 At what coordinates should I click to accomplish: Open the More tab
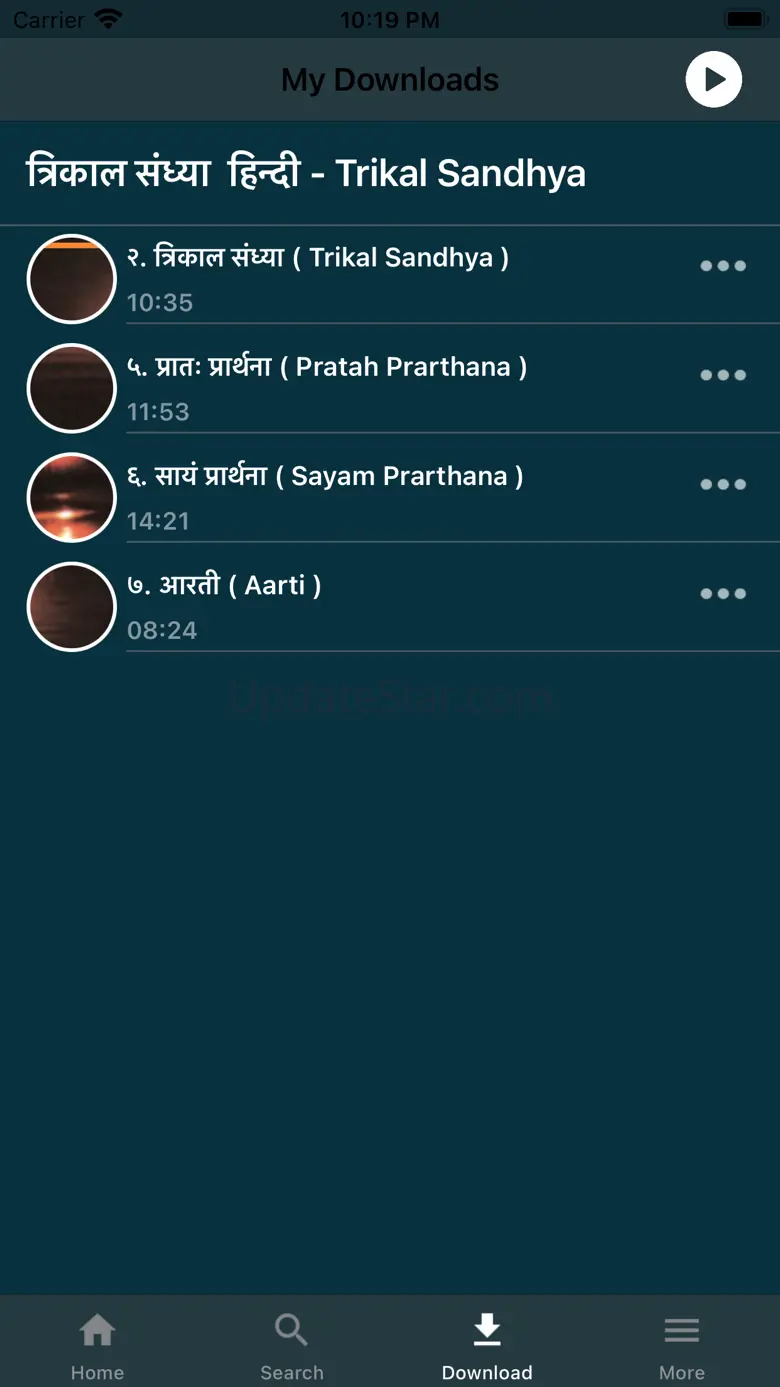point(682,1344)
